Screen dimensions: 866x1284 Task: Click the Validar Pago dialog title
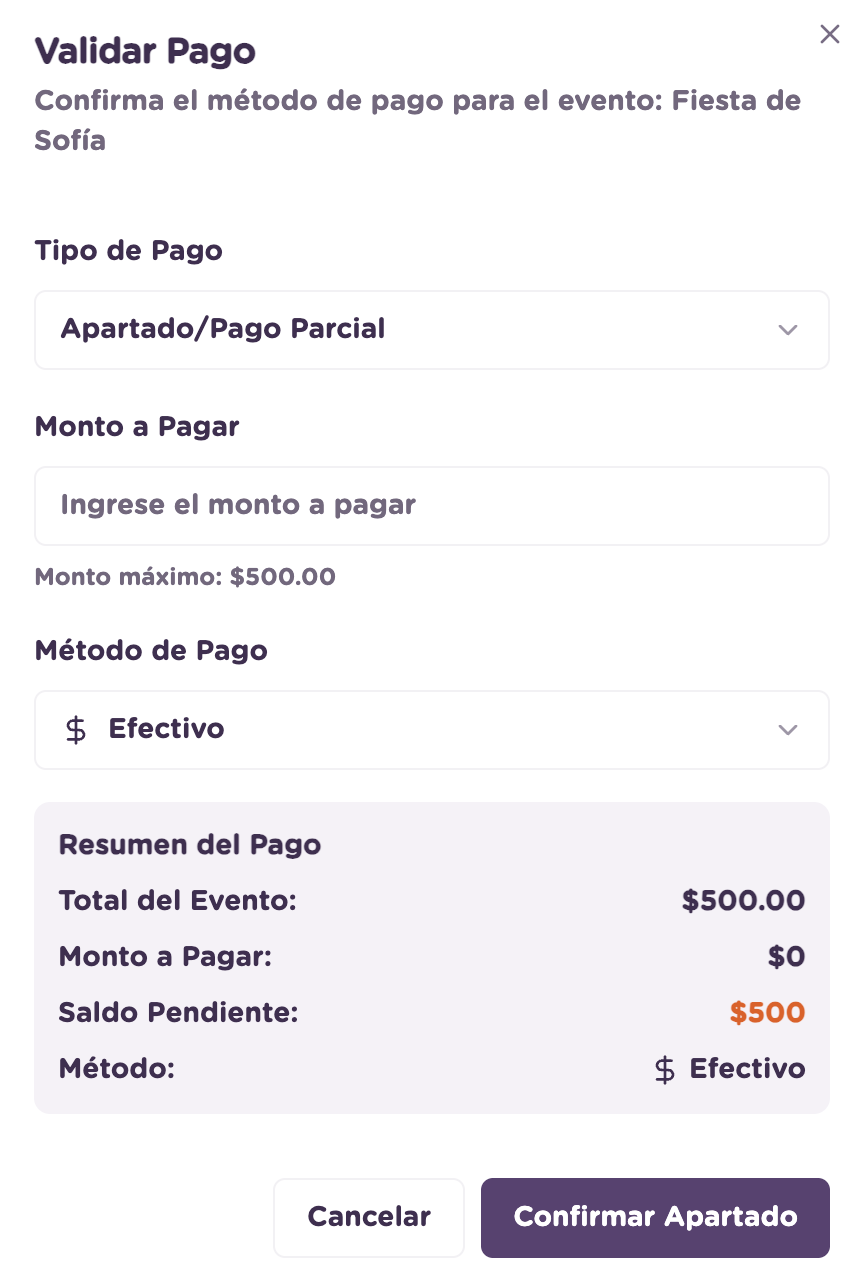point(145,51)
